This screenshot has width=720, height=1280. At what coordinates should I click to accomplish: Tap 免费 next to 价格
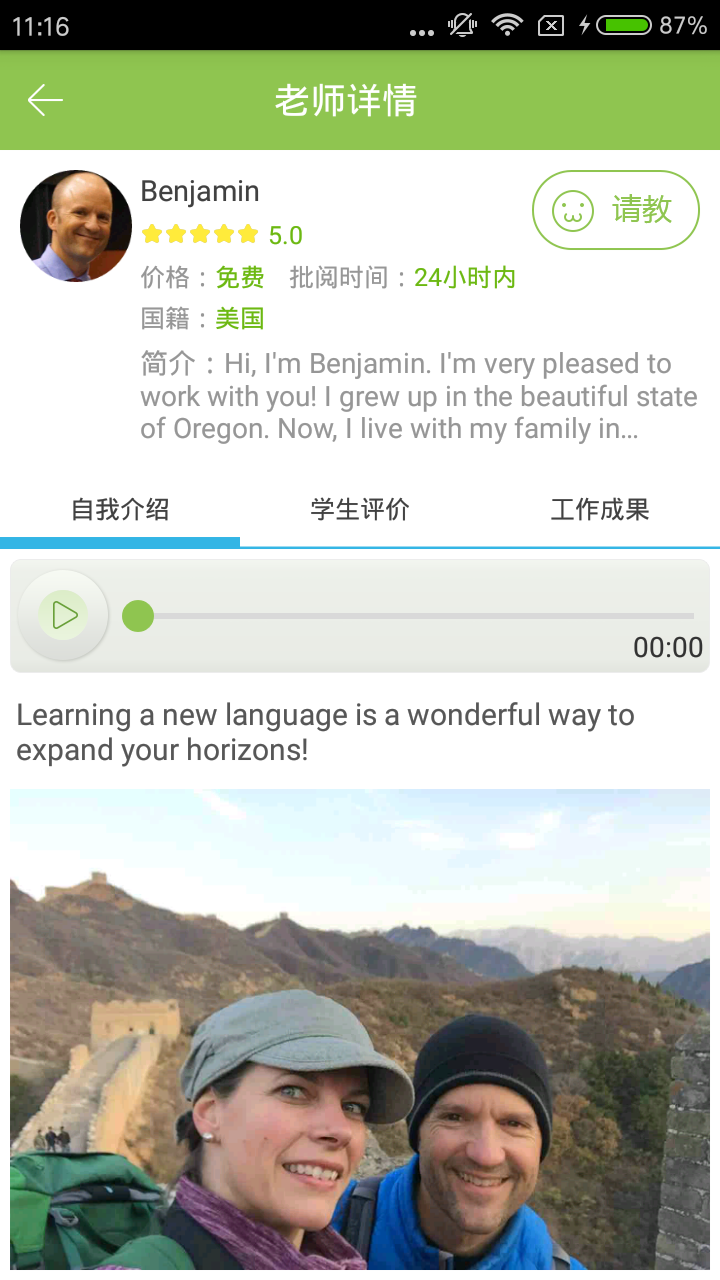(240, 278)
